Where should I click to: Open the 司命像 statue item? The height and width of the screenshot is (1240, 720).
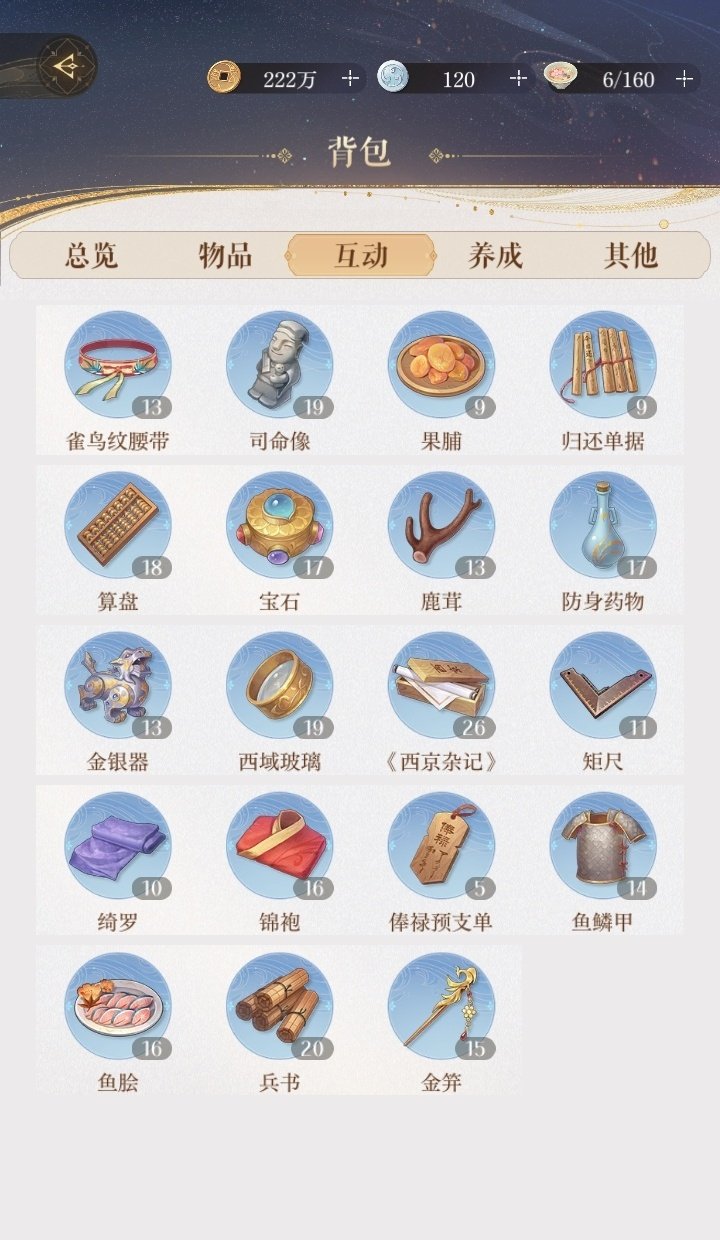pyautogui.click(x=278, y=368)
